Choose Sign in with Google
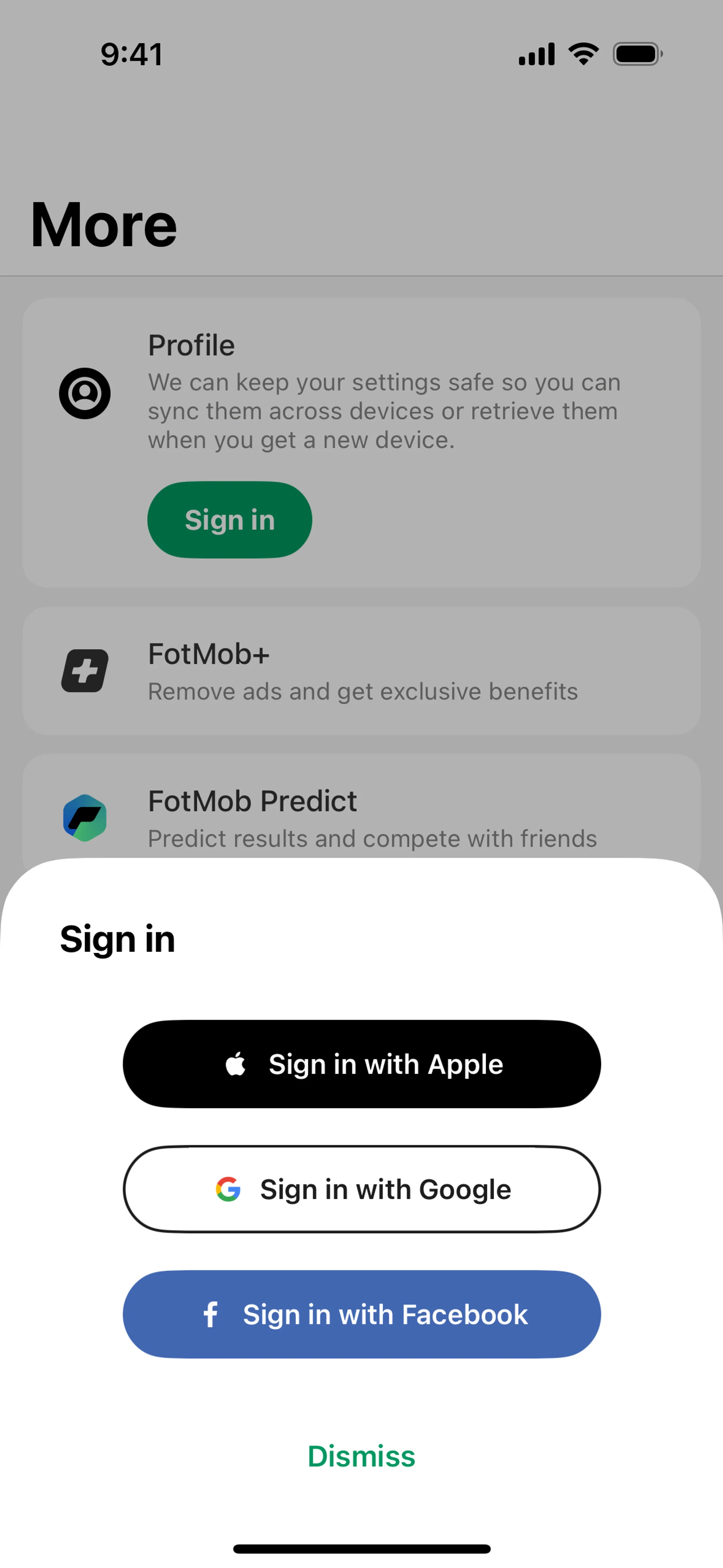 [361, 1189]
